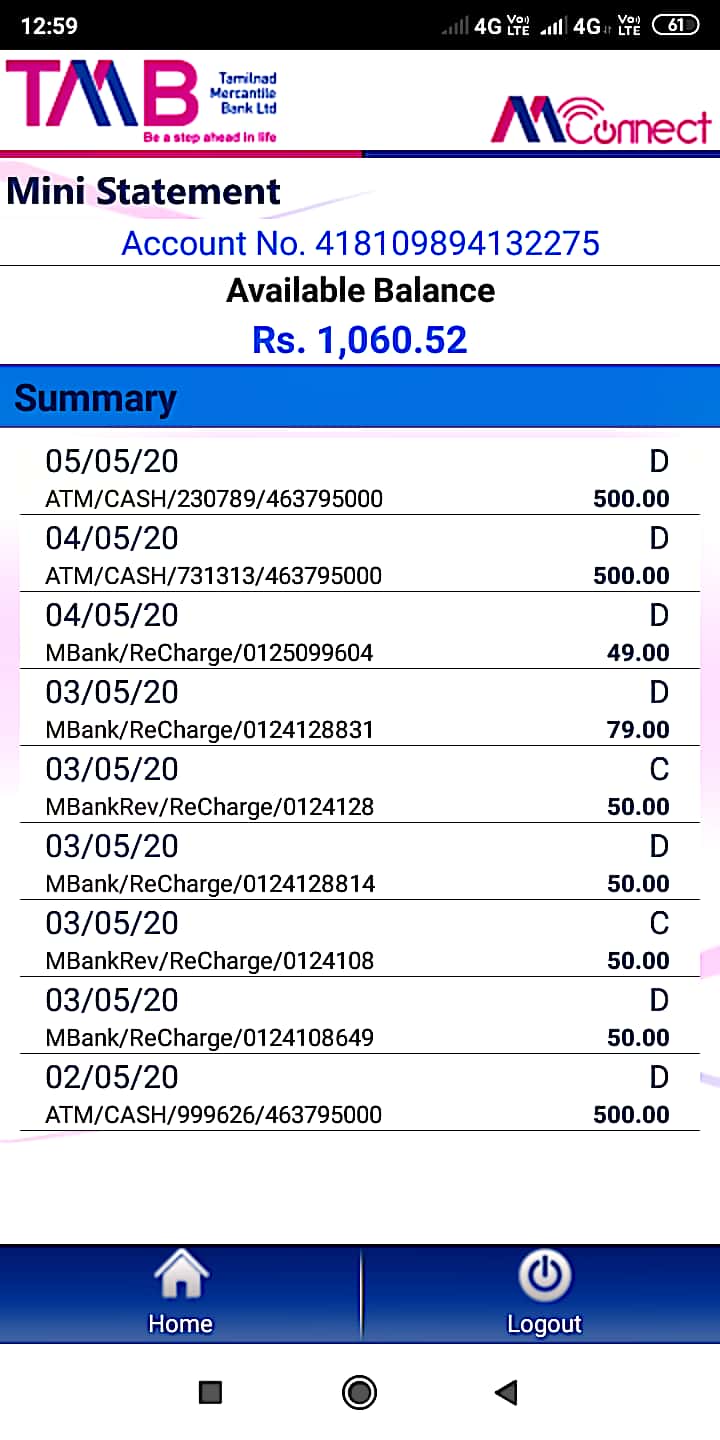Open the recent apps overview
720x1440 pixels.
210,1392
